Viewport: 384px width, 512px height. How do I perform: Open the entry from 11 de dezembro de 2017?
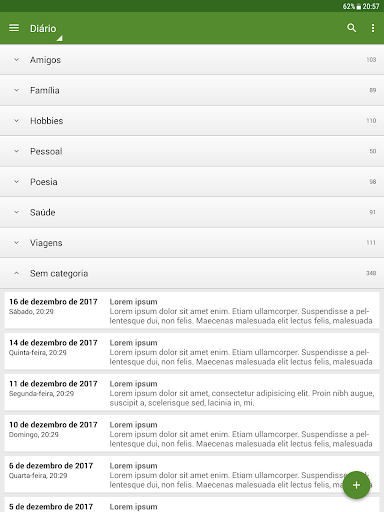coord(192,392)
